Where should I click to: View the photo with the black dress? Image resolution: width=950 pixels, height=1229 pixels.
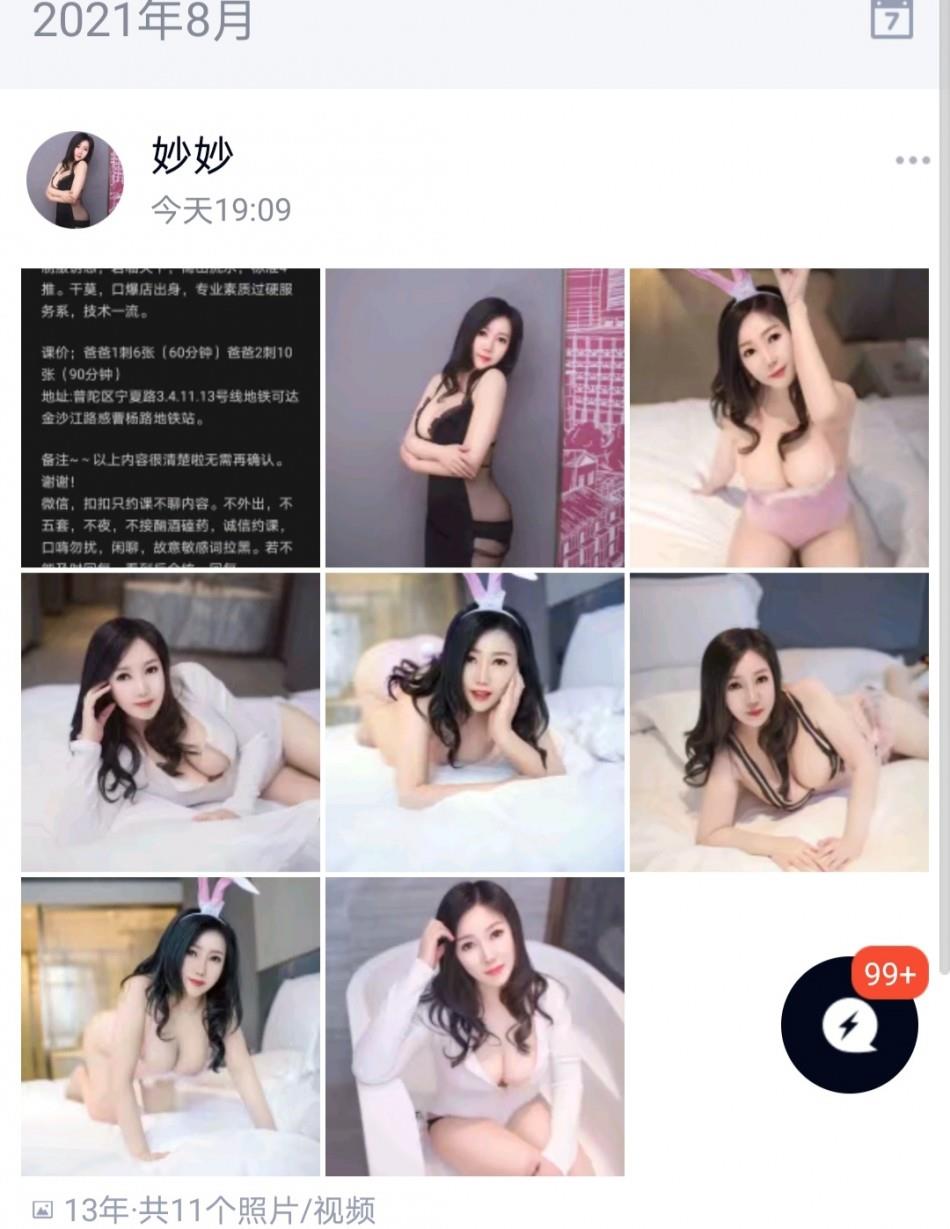coord(474,418)
